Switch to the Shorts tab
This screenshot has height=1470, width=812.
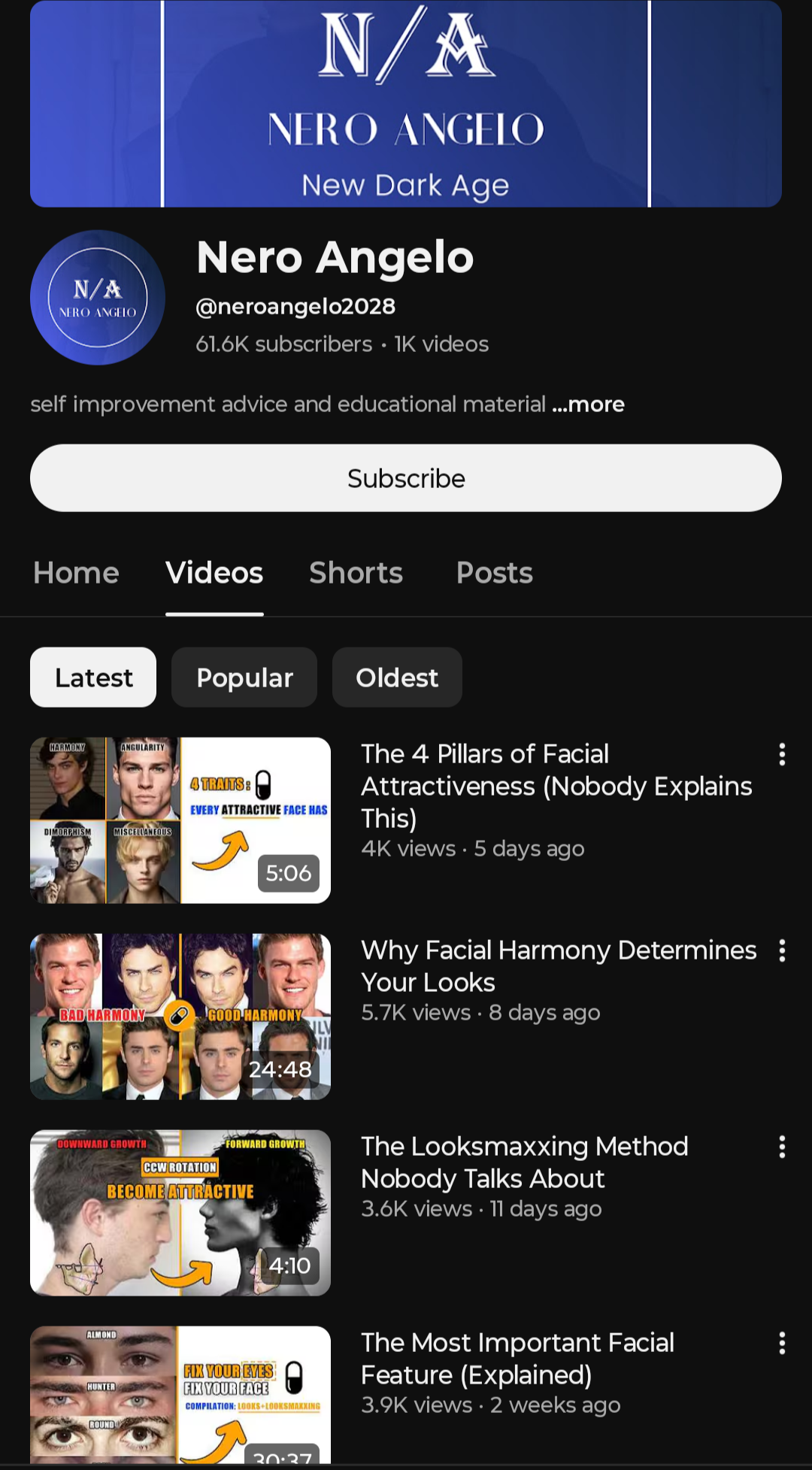pyautogui.click(x=356, y=573)
